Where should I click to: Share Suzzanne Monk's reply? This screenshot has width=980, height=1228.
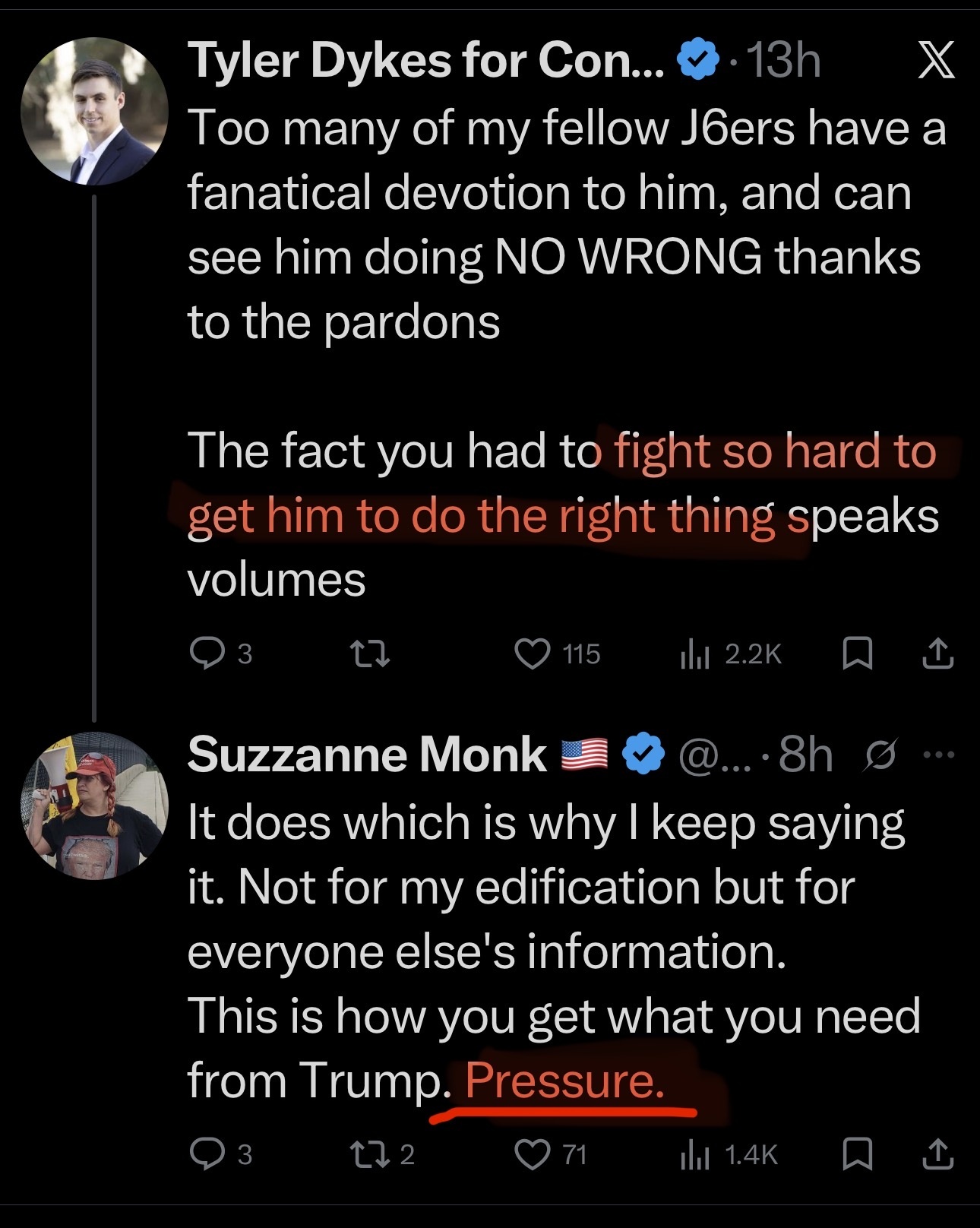(937, 1154)
